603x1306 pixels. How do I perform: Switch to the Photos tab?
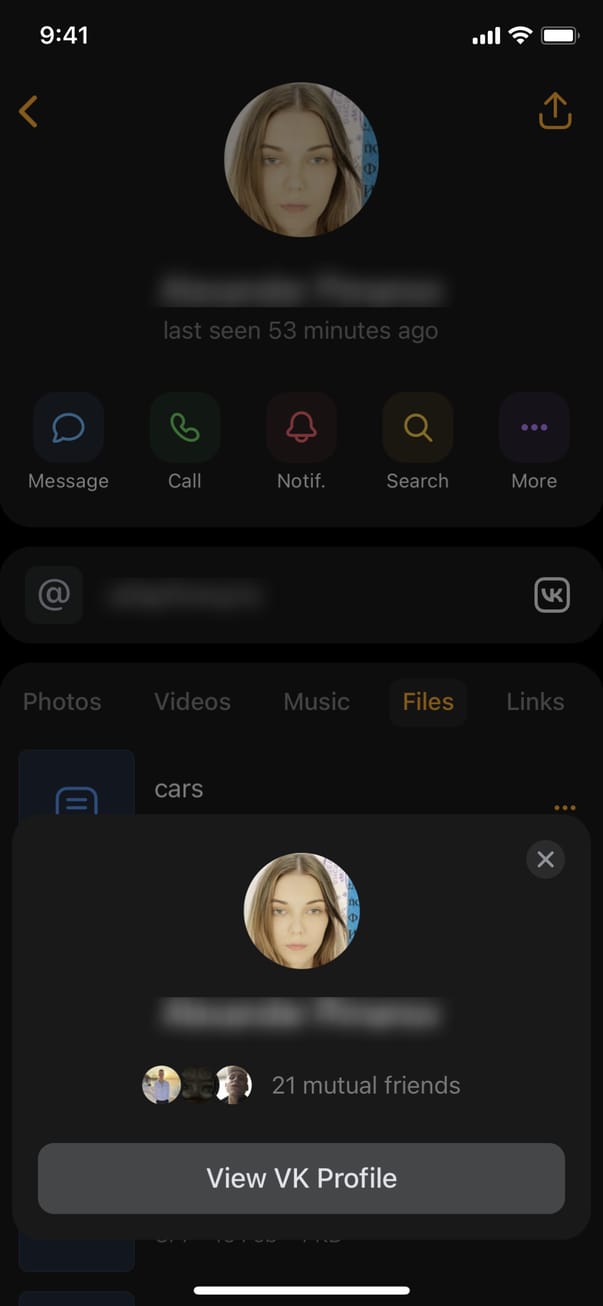62,702
